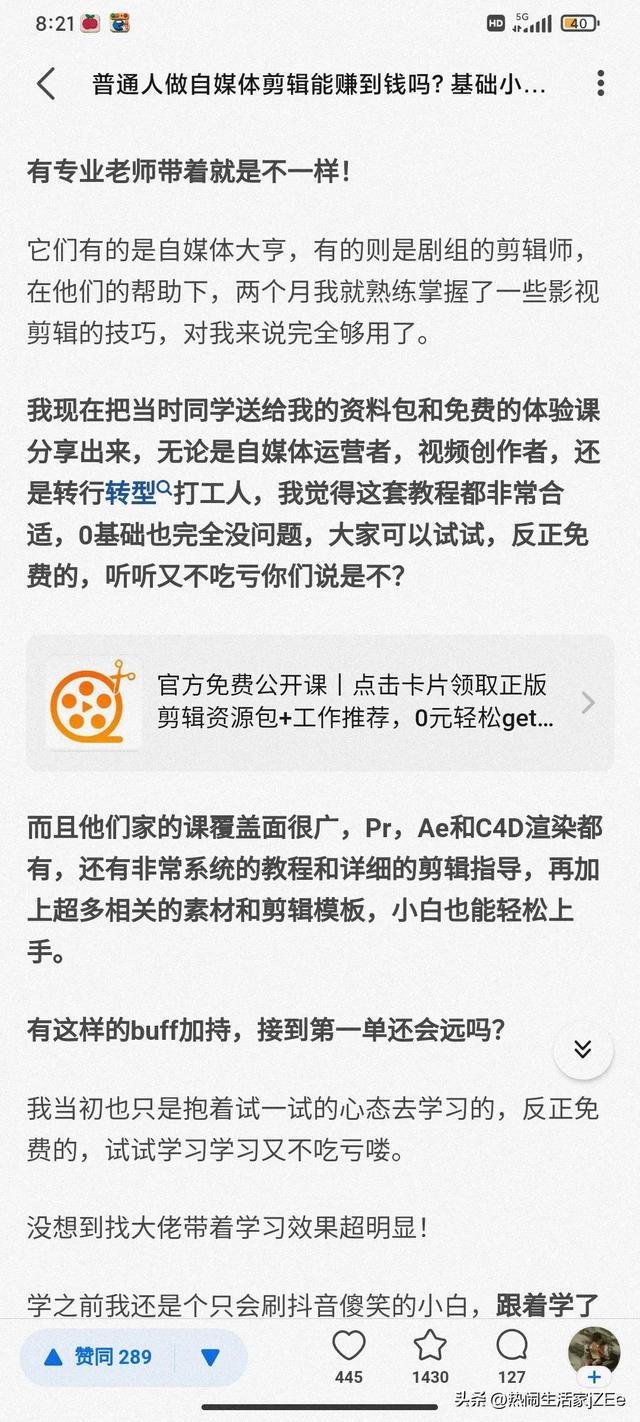The width and height of the screenshot is (640, 1422).
Task: Like the answer with the heart icon
Action: [x=349, y=1354]
